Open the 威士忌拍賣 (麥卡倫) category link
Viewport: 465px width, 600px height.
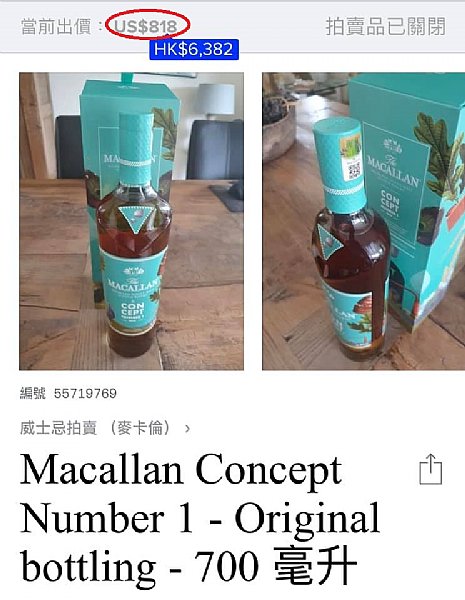pos(105,428)
